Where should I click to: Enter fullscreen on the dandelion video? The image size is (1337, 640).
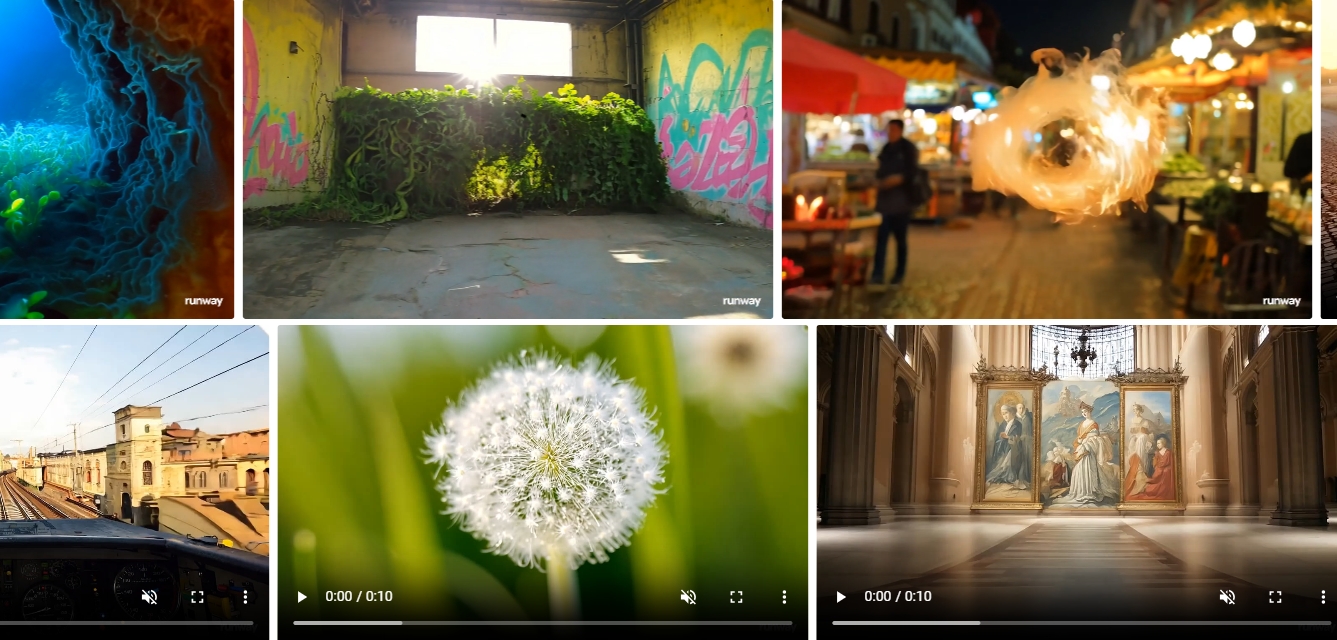736,597
